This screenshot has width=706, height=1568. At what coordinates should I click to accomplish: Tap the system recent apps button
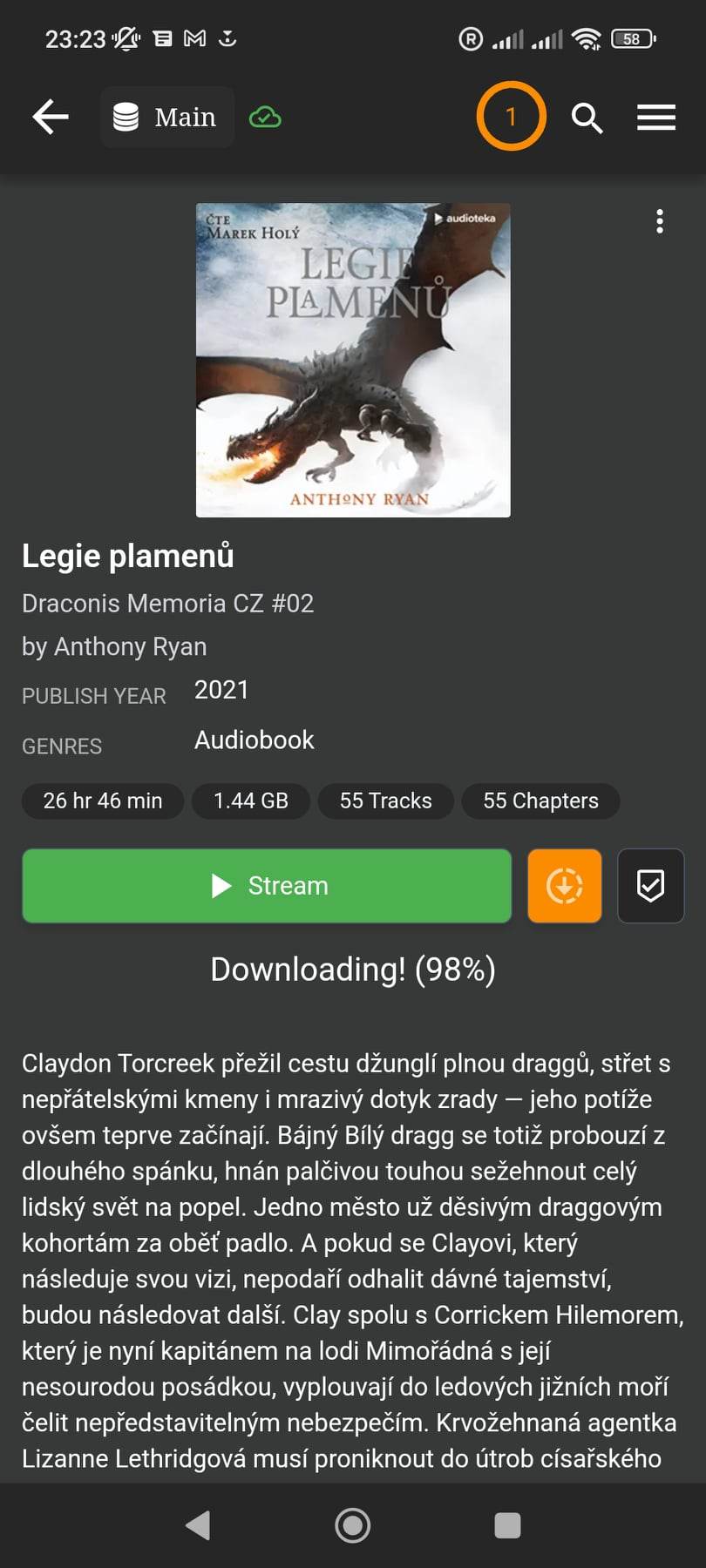[x=507, y=1525]
